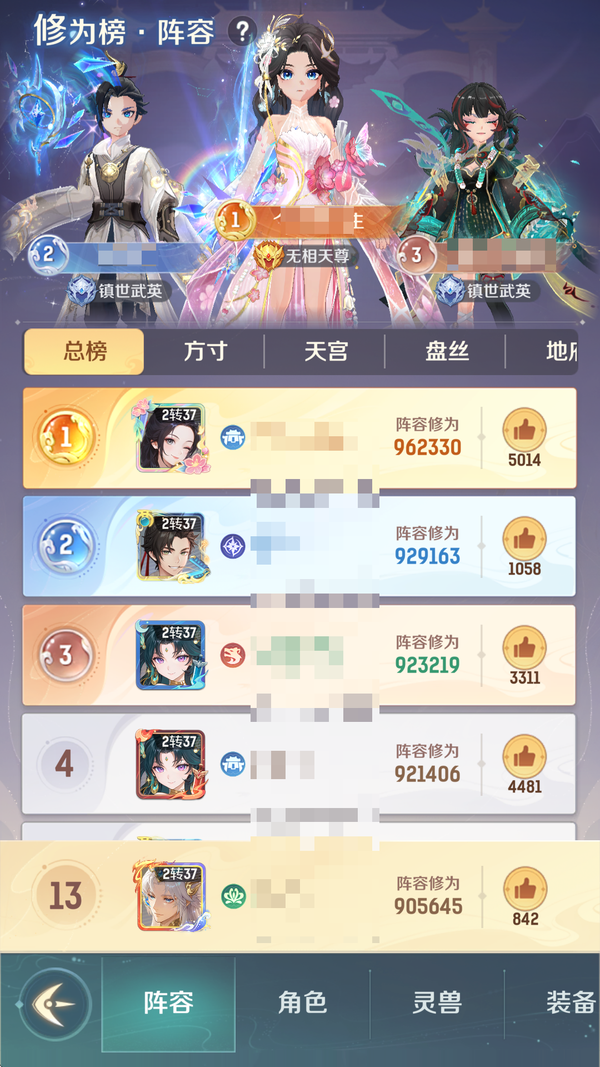Like the rank 2 player with 1058 likes
The width and height of the screenshot is (600, 1067).
tap(524, 539)
